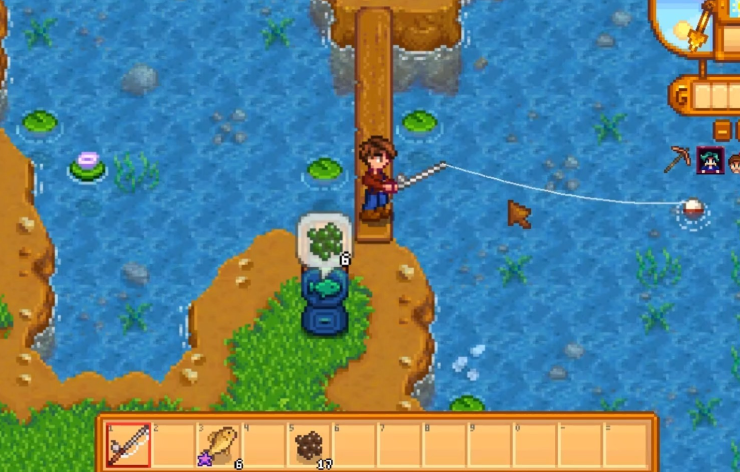Select empty hotbar slot 2

pyautogui.click(x=175, y=442)
